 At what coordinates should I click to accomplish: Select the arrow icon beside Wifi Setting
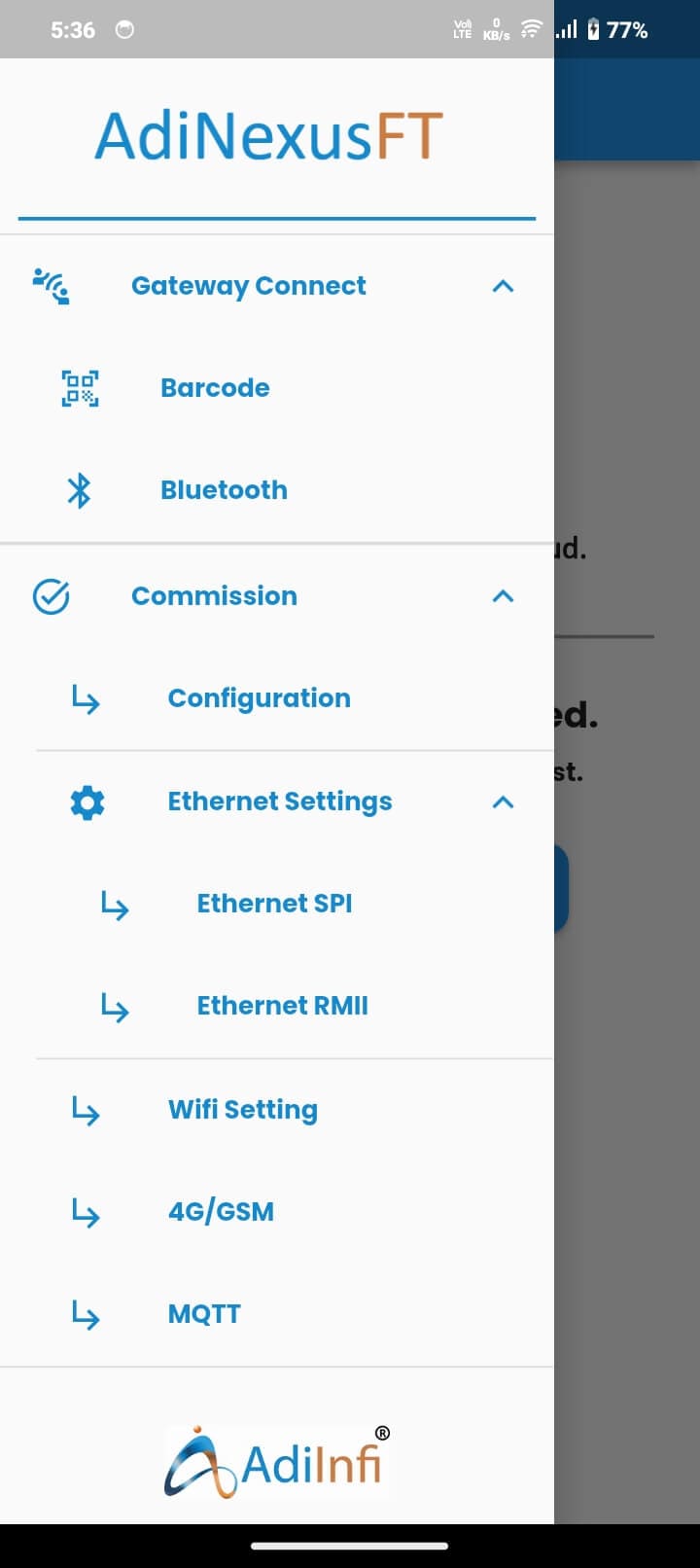(84, 1111)
